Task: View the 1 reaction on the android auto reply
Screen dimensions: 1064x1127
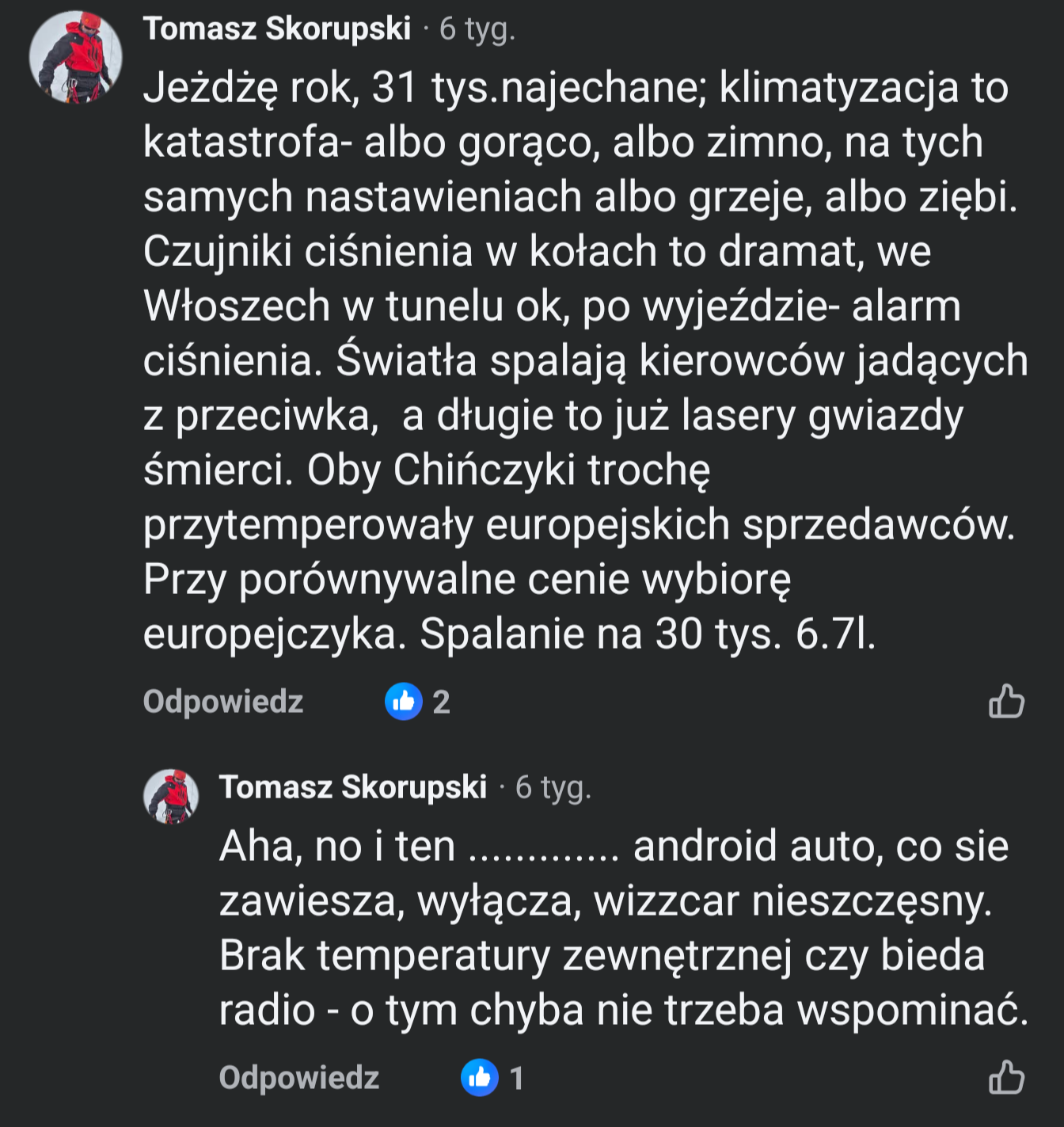Action: coord(492,1078)
